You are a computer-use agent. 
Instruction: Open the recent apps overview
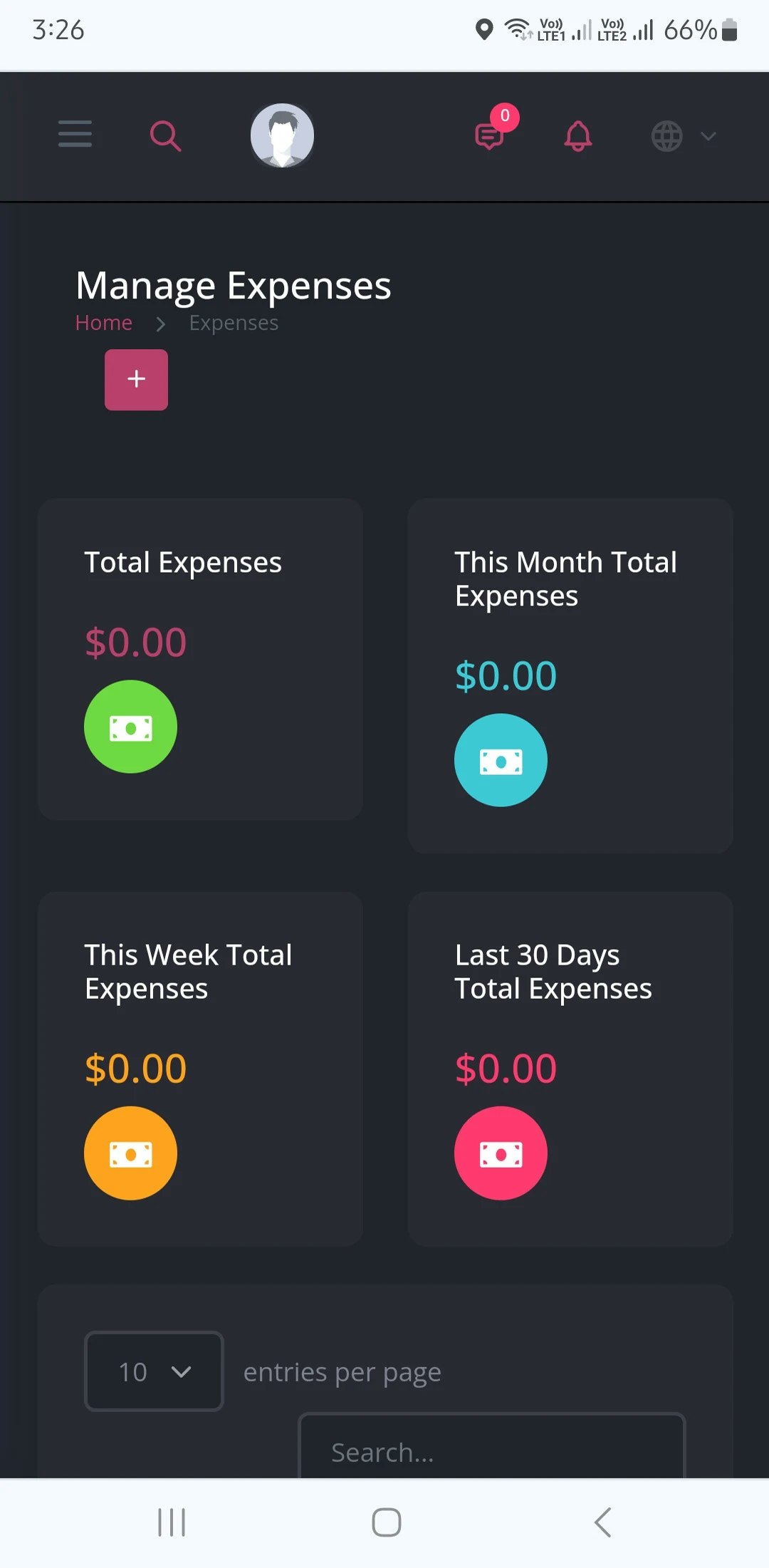(172, 1522)
